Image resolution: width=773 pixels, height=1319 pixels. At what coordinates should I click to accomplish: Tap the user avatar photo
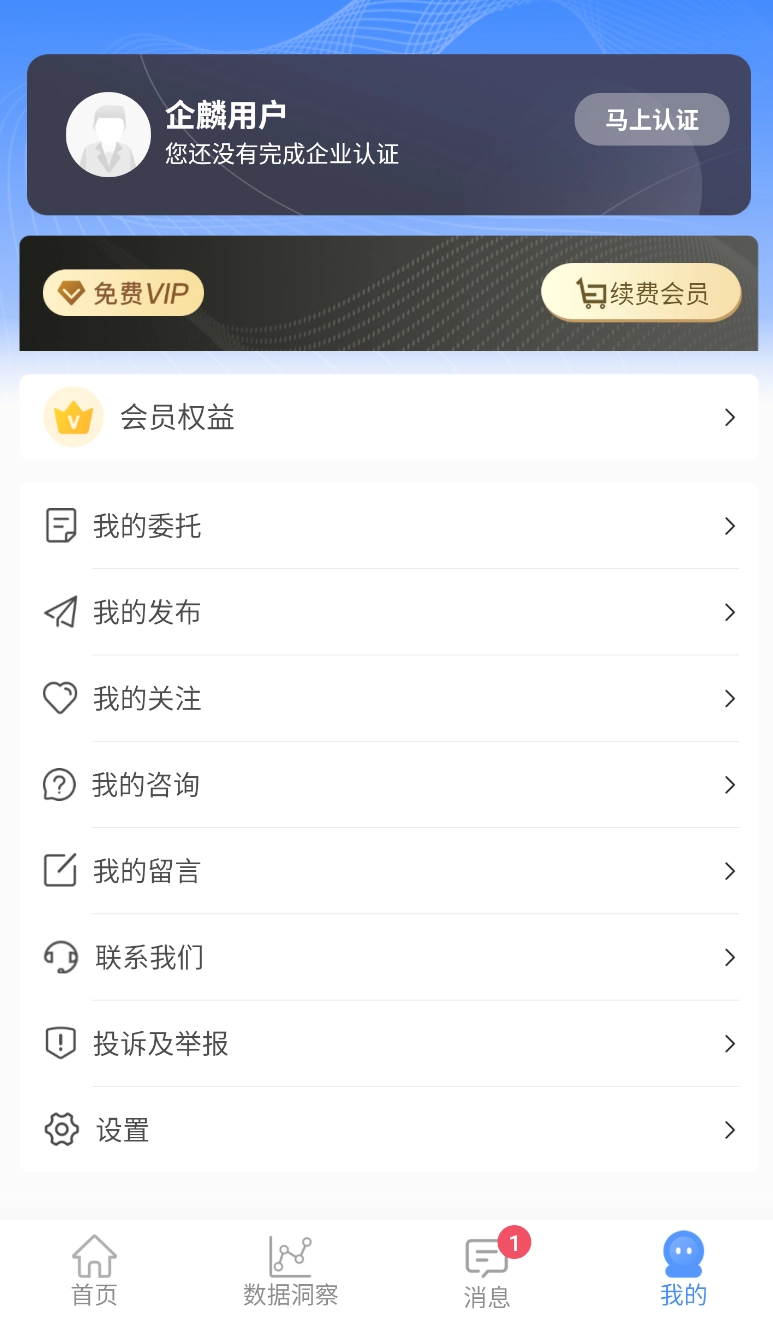(108, 133)
